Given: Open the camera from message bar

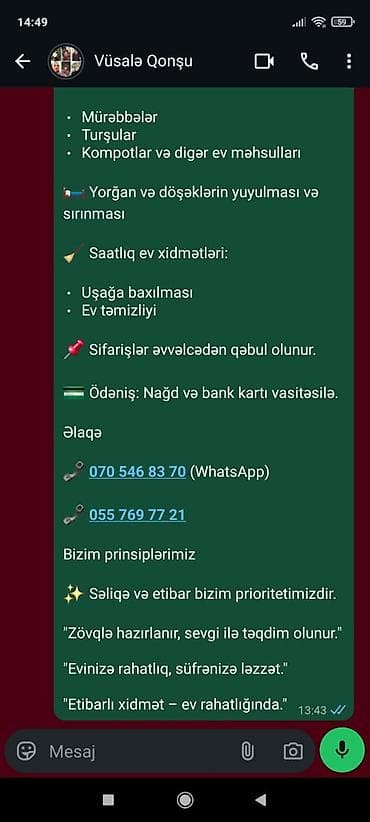Looking at the screenshot, I should pos(293,752).
